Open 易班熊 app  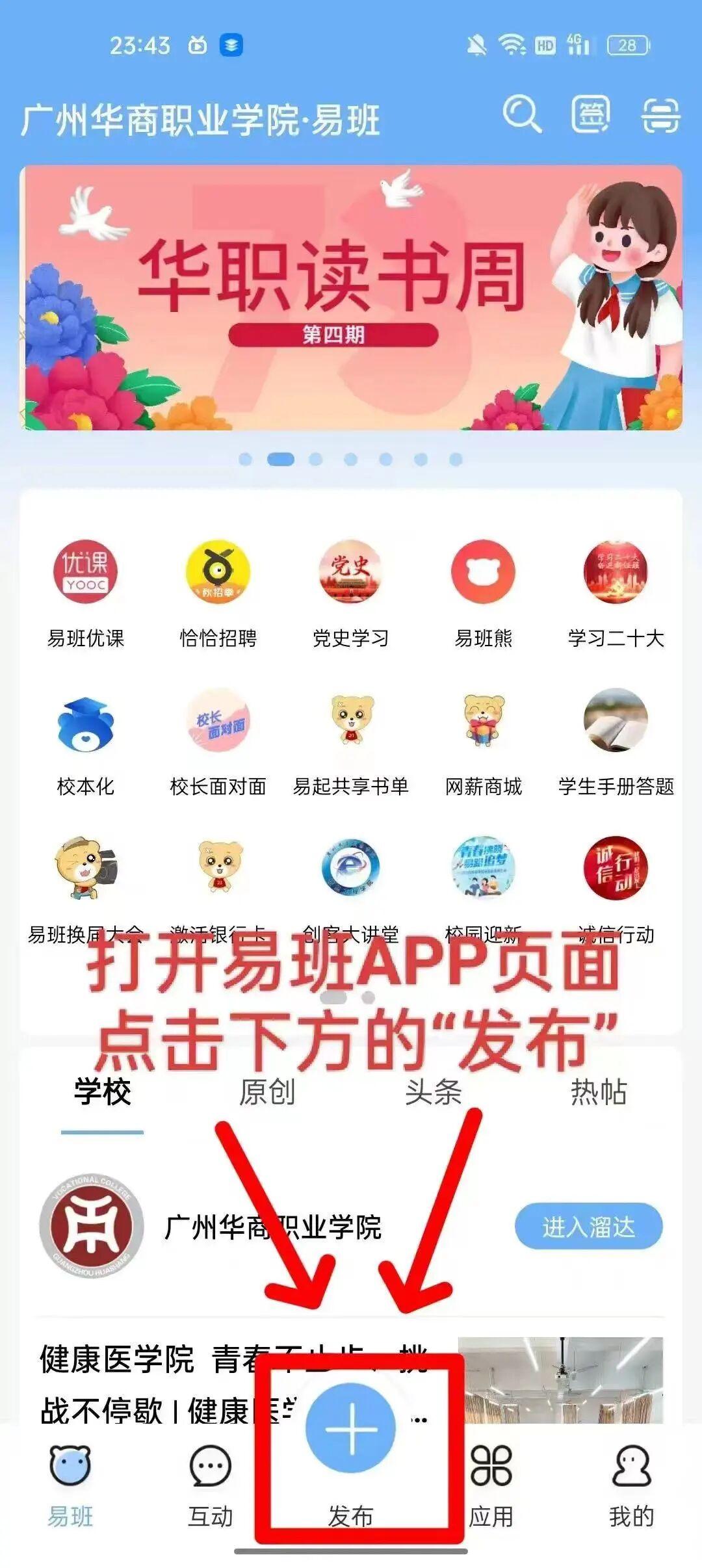pyautogui.click(x=483, y=572)
